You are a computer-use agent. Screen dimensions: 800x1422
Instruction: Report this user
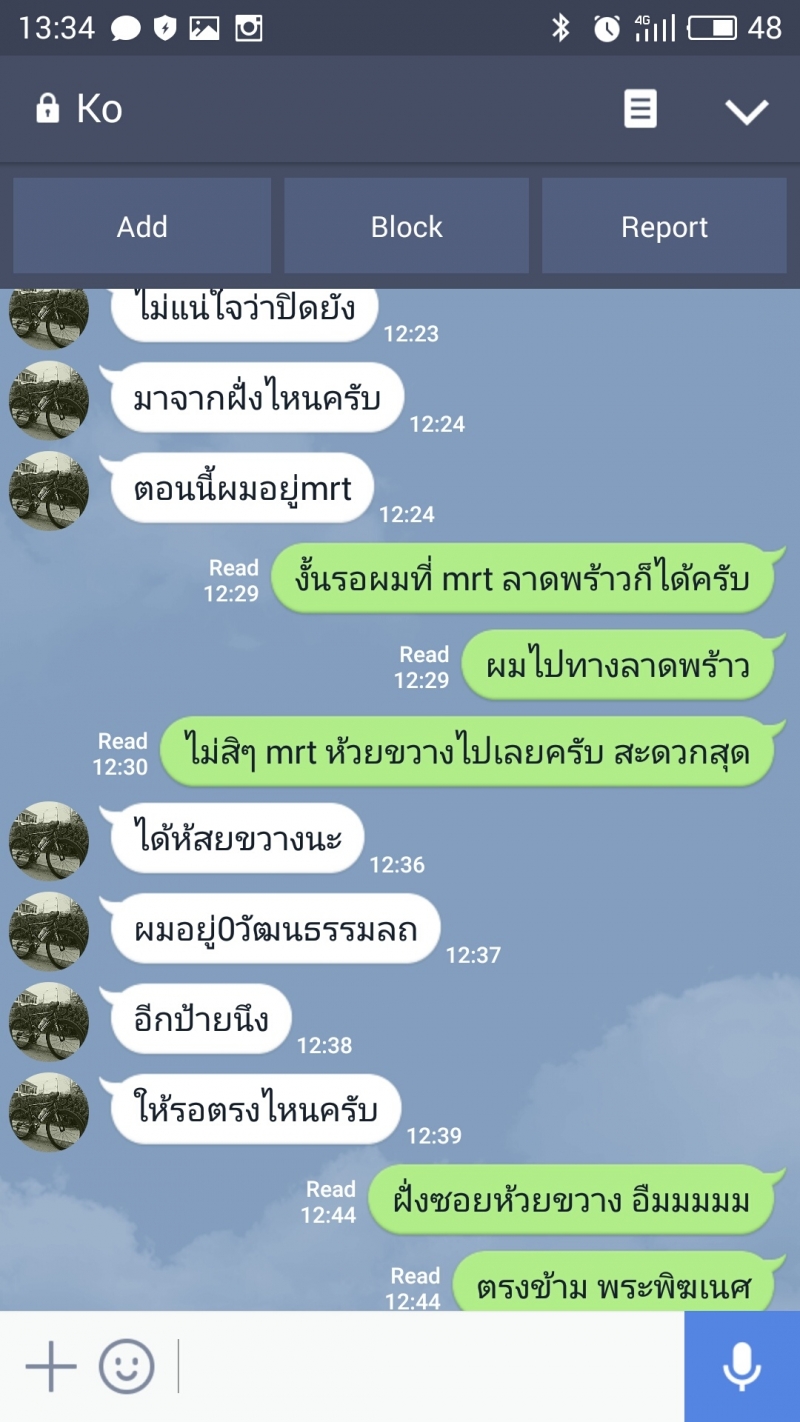[664, 226]
